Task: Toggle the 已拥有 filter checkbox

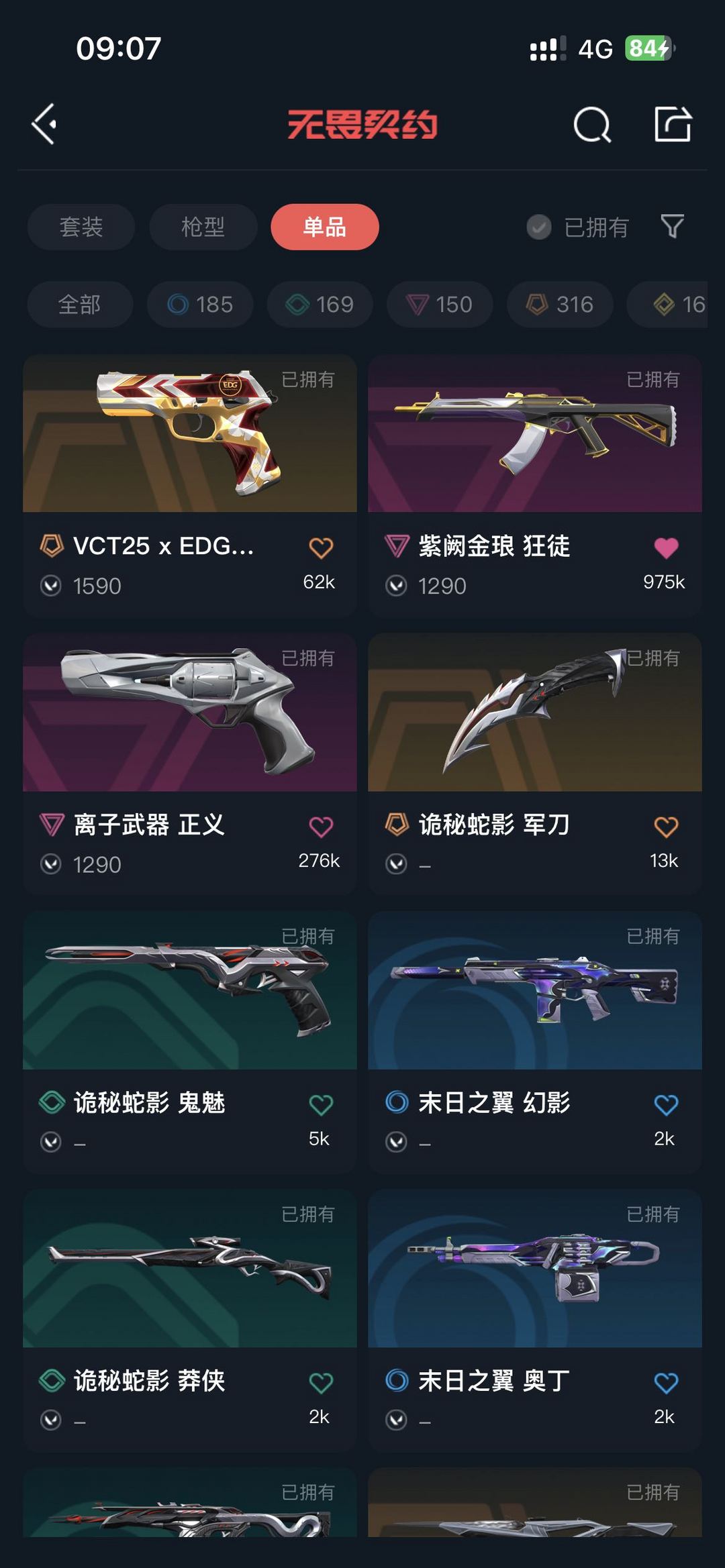Action: pos(538,227)
